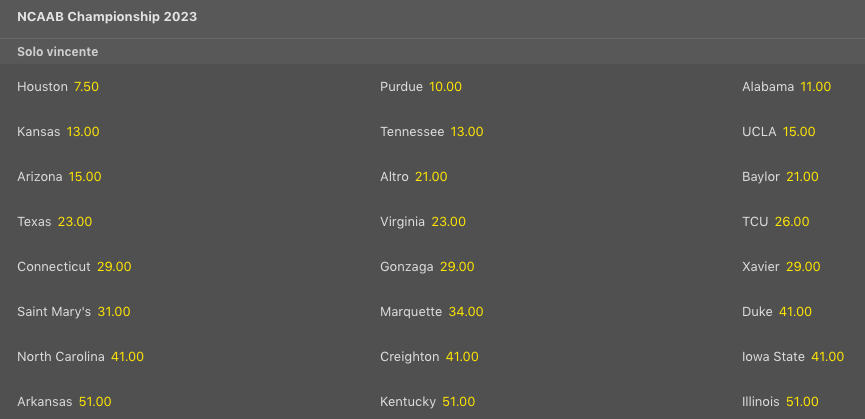This screenshot has width=865, height=419.
Task: Pick TCU at 26.00 odds
Action: [776, 222]
